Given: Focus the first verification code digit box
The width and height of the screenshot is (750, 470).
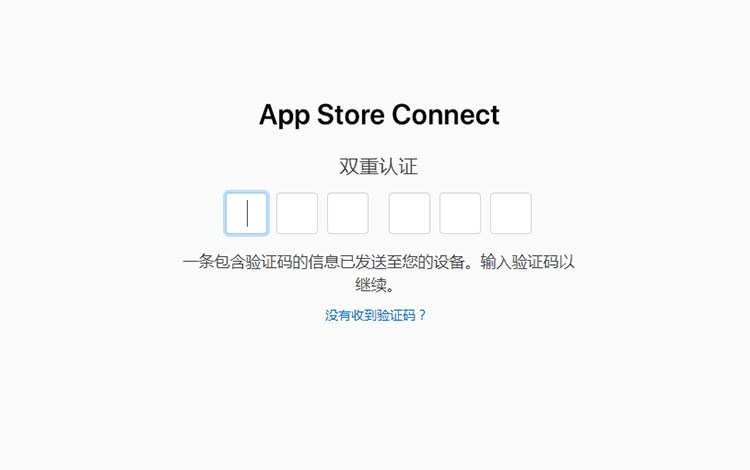Looking at the screenshot, I should tap(246, 214).
